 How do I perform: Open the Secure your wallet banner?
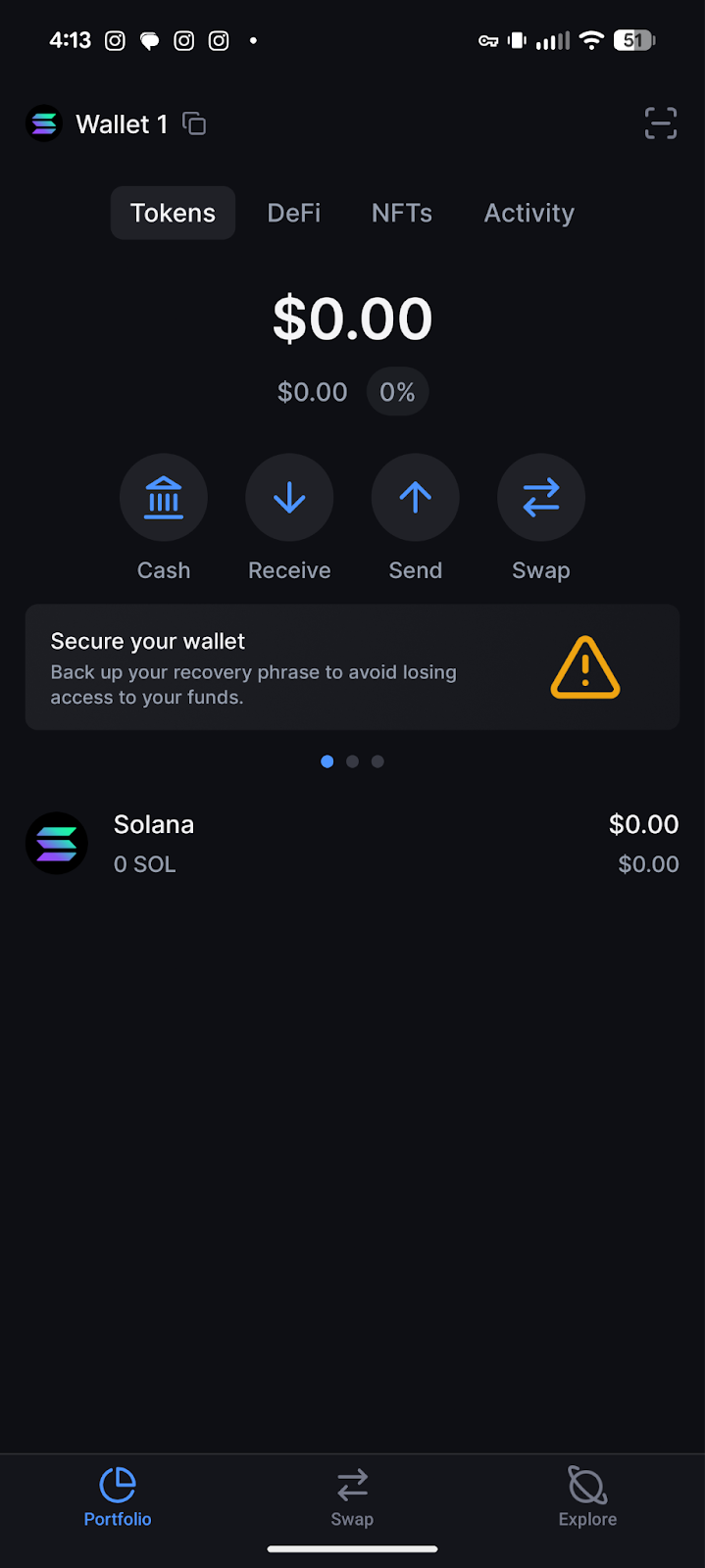click(x=352, y=667)
